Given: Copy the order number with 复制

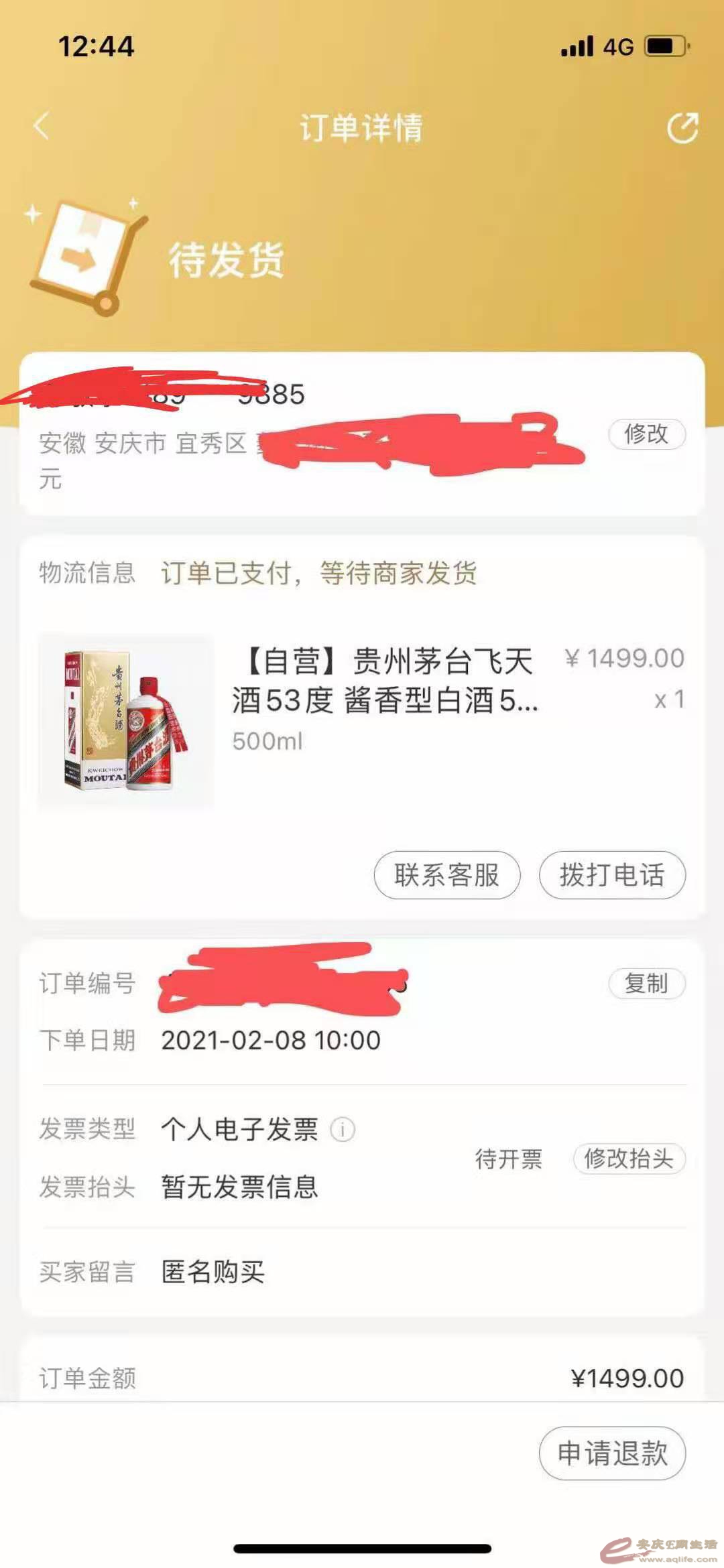Looking at the screenshot, I should point(646,983).
